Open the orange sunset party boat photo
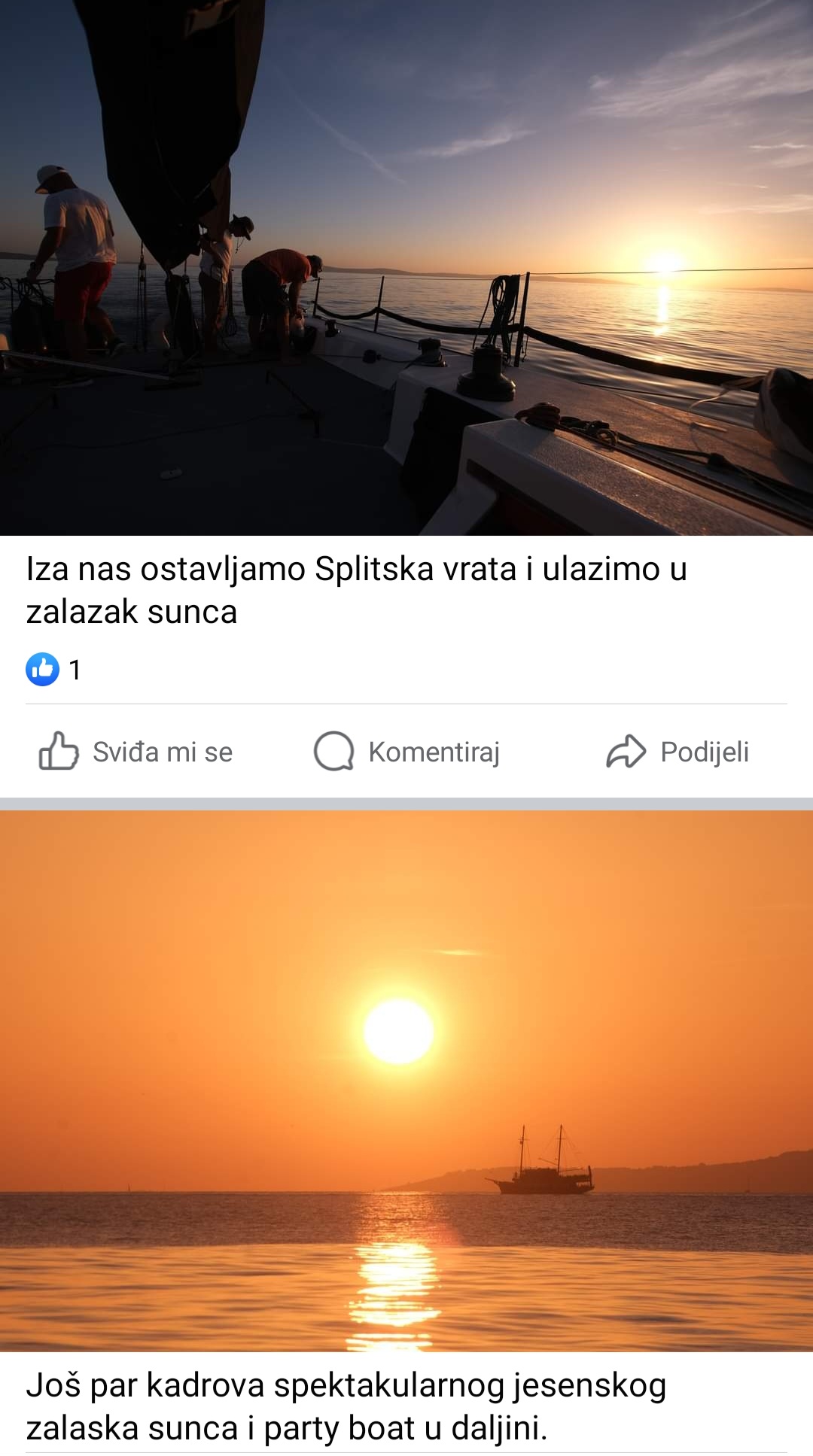The width and height of the screenshot is (813, 1456). coord(406,1080)
